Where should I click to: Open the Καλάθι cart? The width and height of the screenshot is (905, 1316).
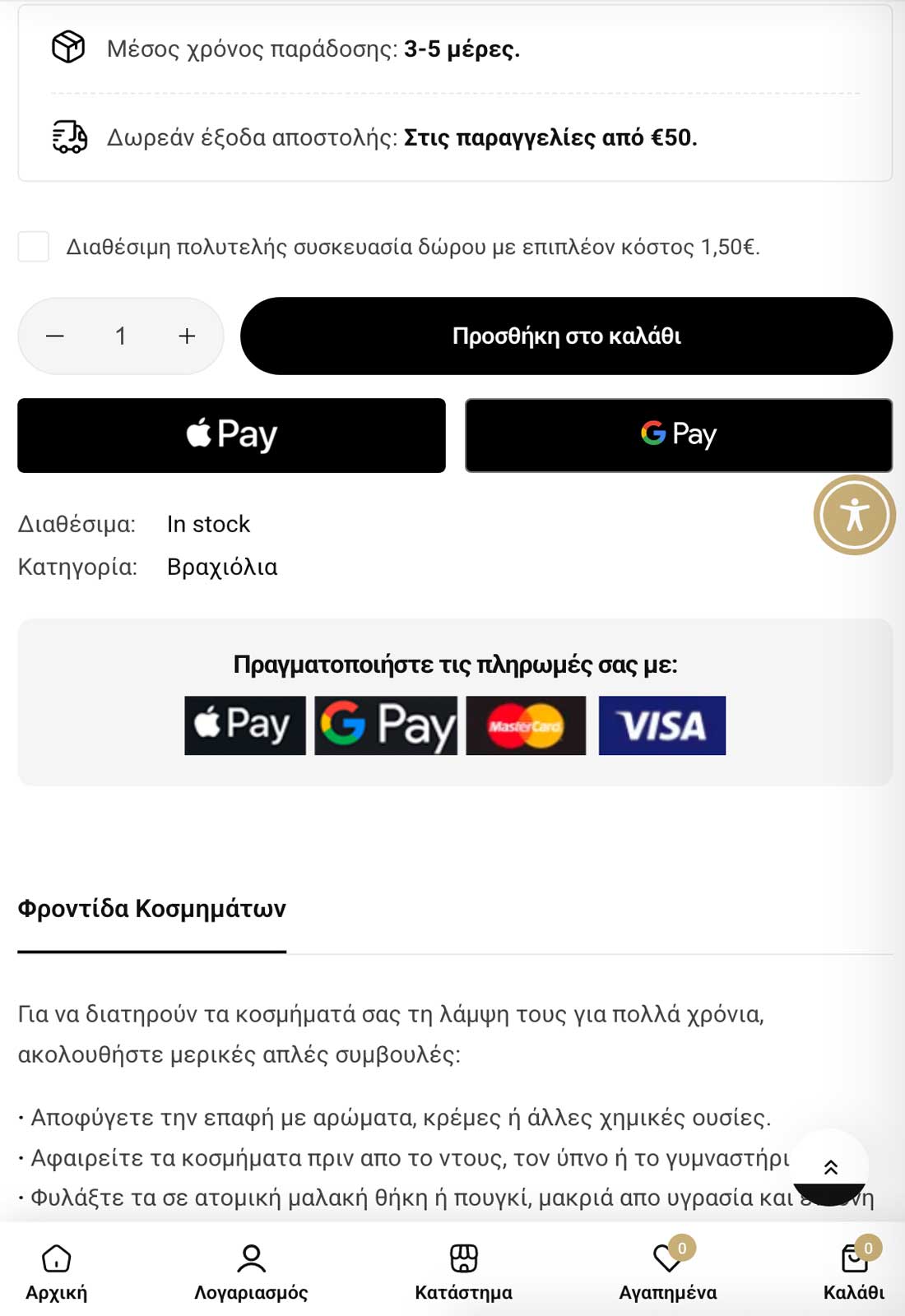854,1272
